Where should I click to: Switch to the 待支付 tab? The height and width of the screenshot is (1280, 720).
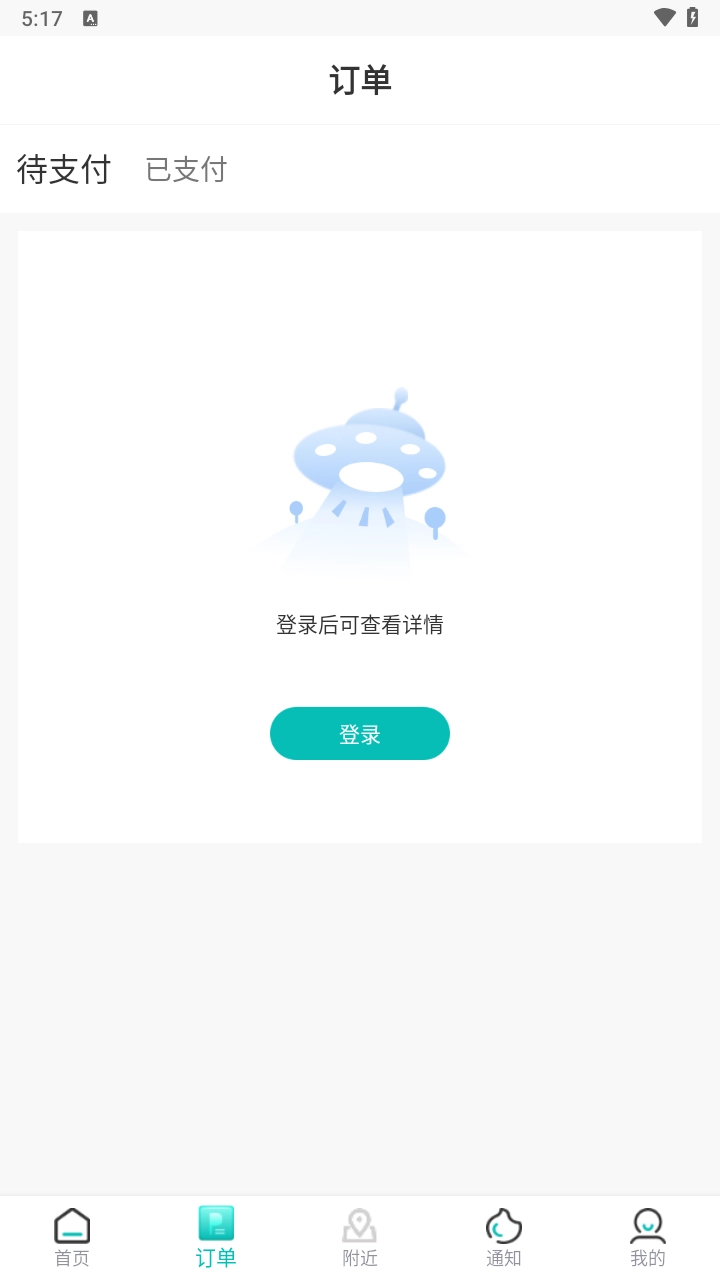tap(64, 169)
